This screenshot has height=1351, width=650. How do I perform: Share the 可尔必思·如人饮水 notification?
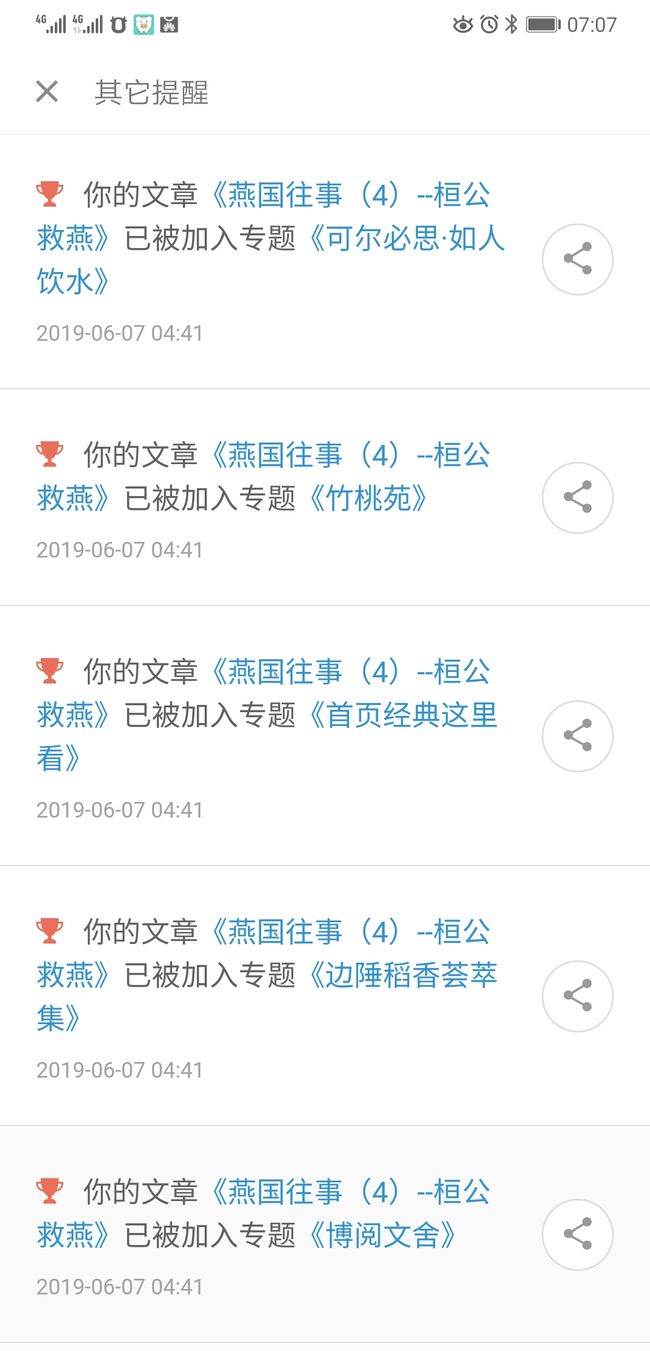[x=577, y=260]
